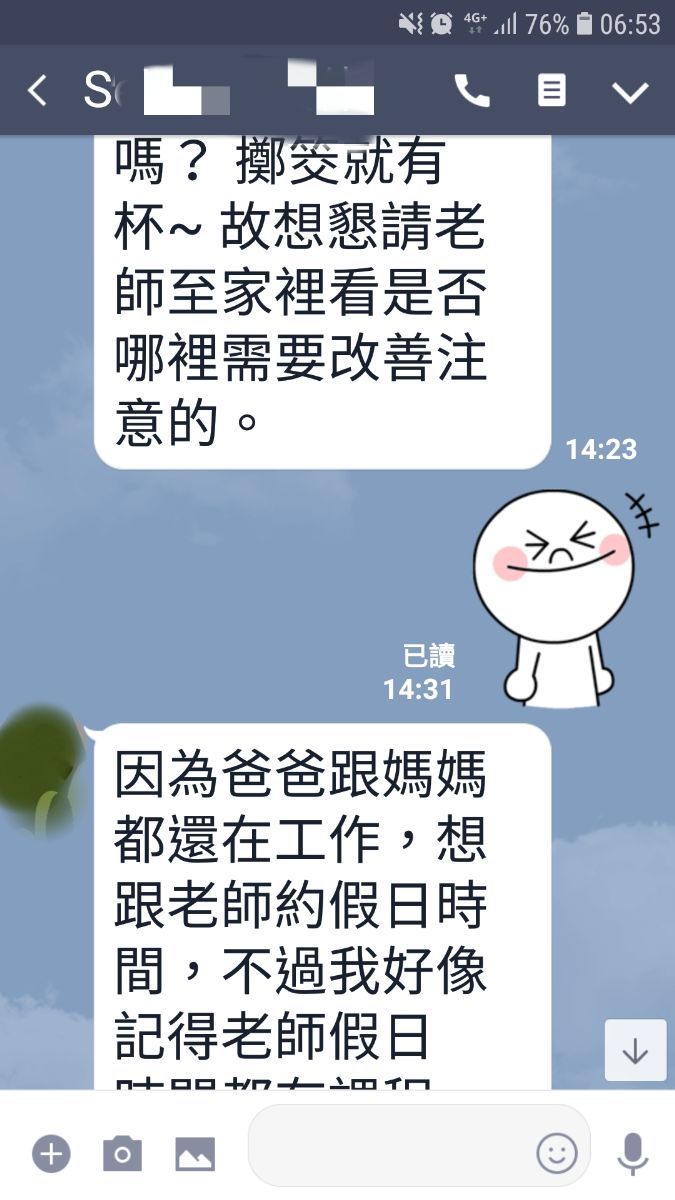Open the plus attachment menu
The width and height of the screenshot is (675, 1200).
(51, 1154)
